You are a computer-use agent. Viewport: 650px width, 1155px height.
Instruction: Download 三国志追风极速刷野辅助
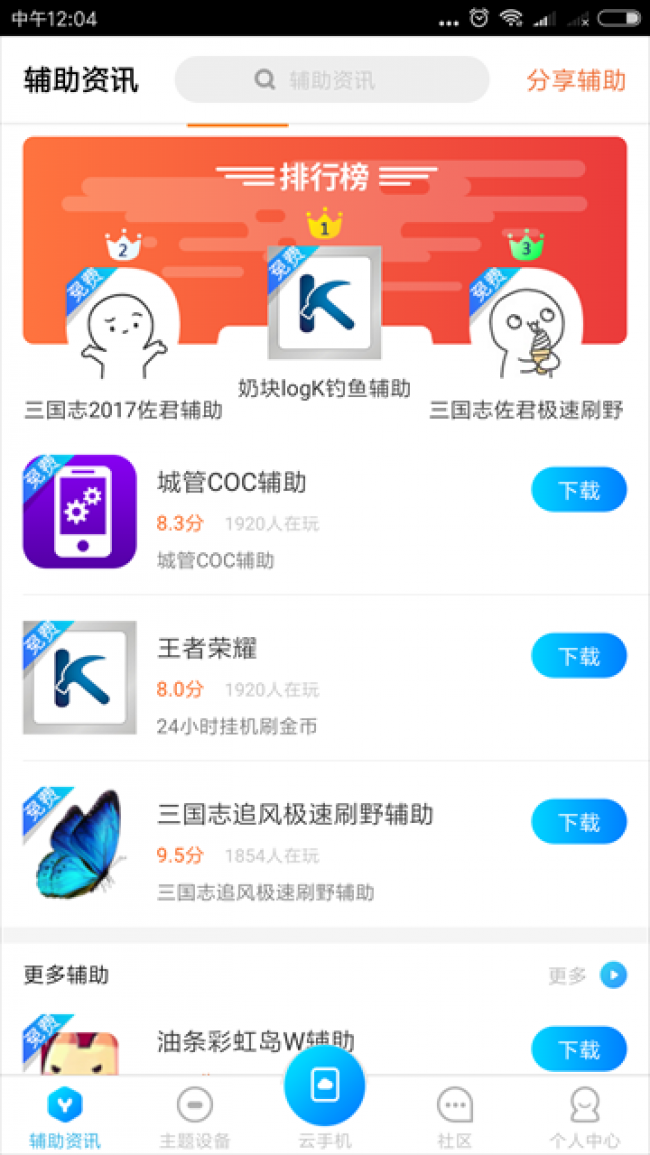[578, 822]
